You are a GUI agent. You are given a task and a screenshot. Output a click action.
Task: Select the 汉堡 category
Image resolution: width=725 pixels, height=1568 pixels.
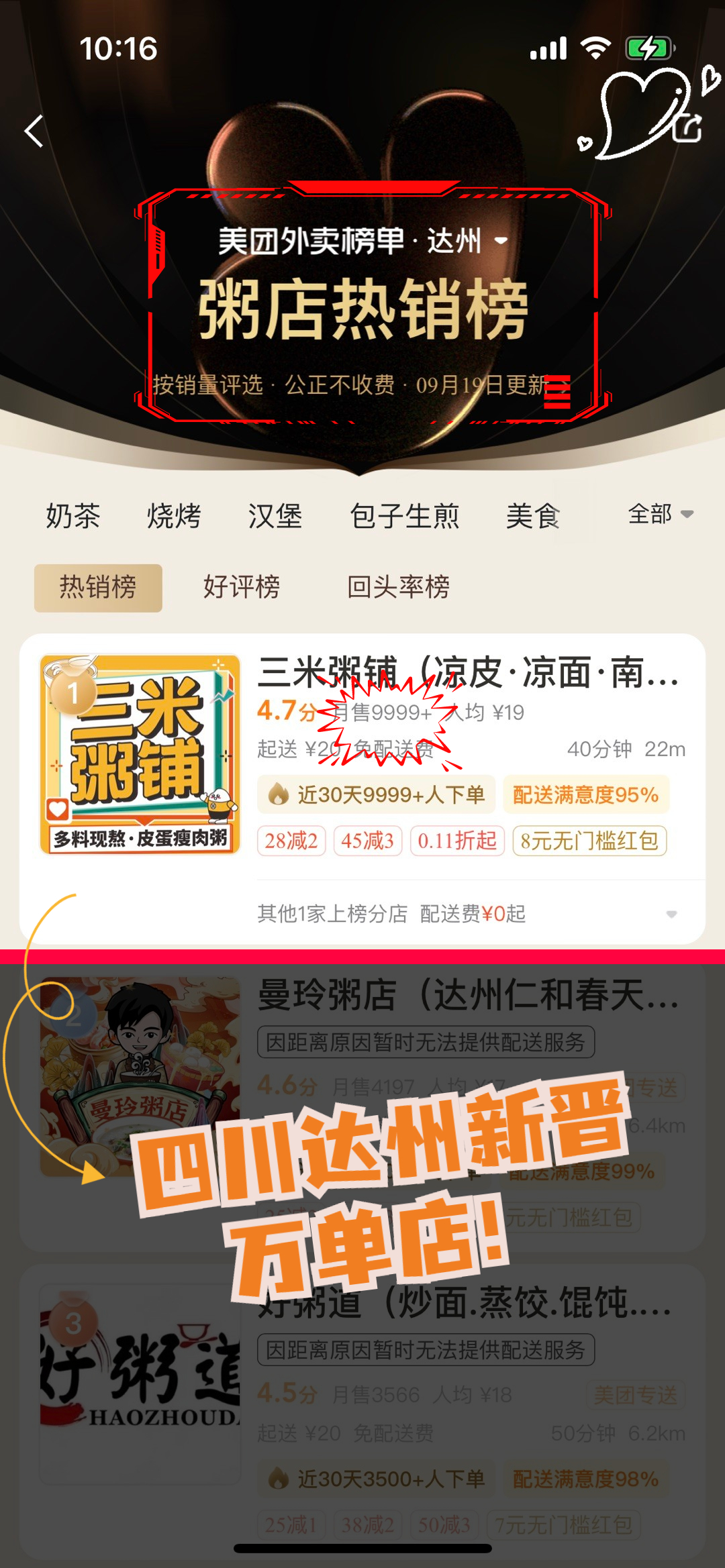pyautogui.click(x=275, y=516)
